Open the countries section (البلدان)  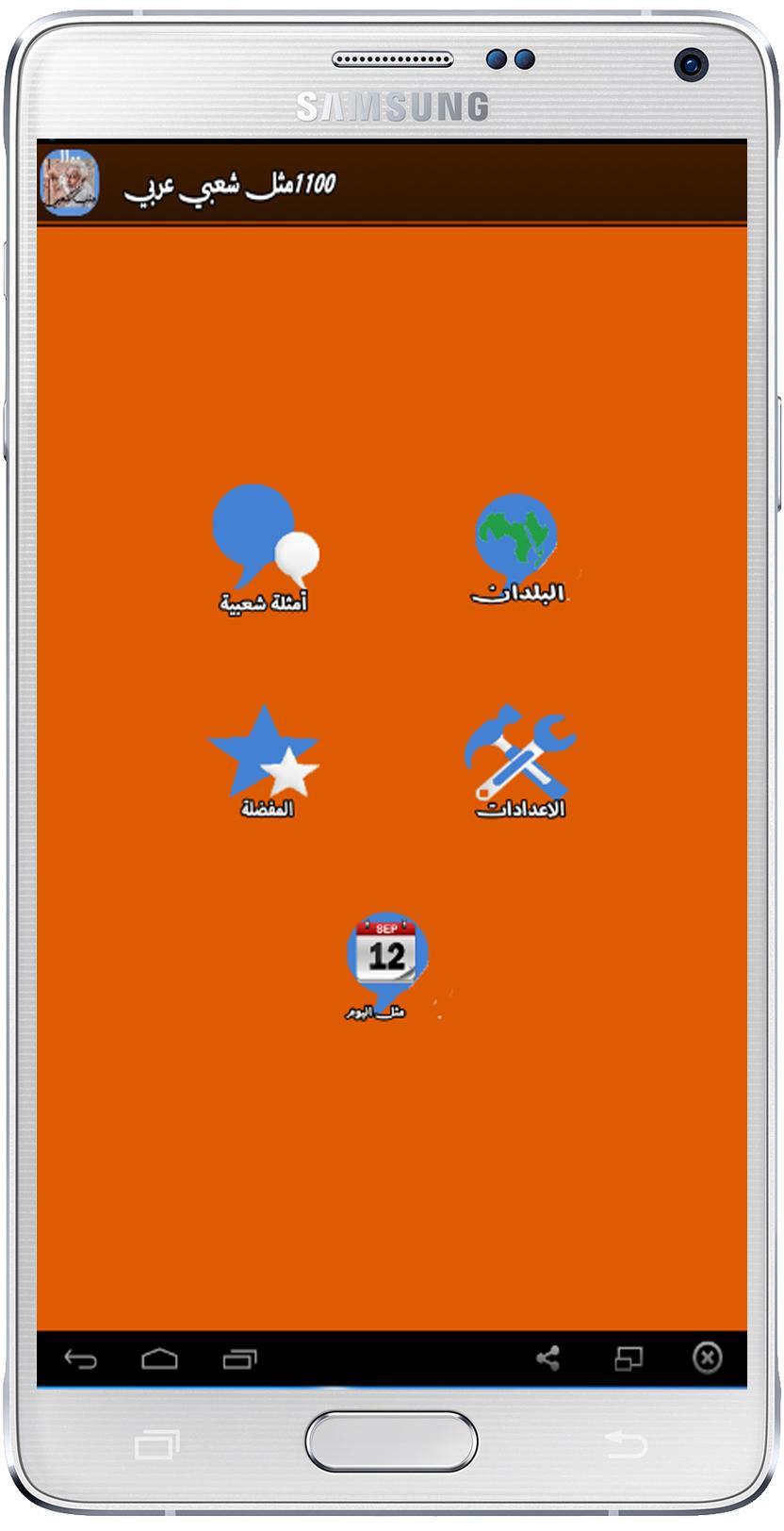[x=516, y=549]
